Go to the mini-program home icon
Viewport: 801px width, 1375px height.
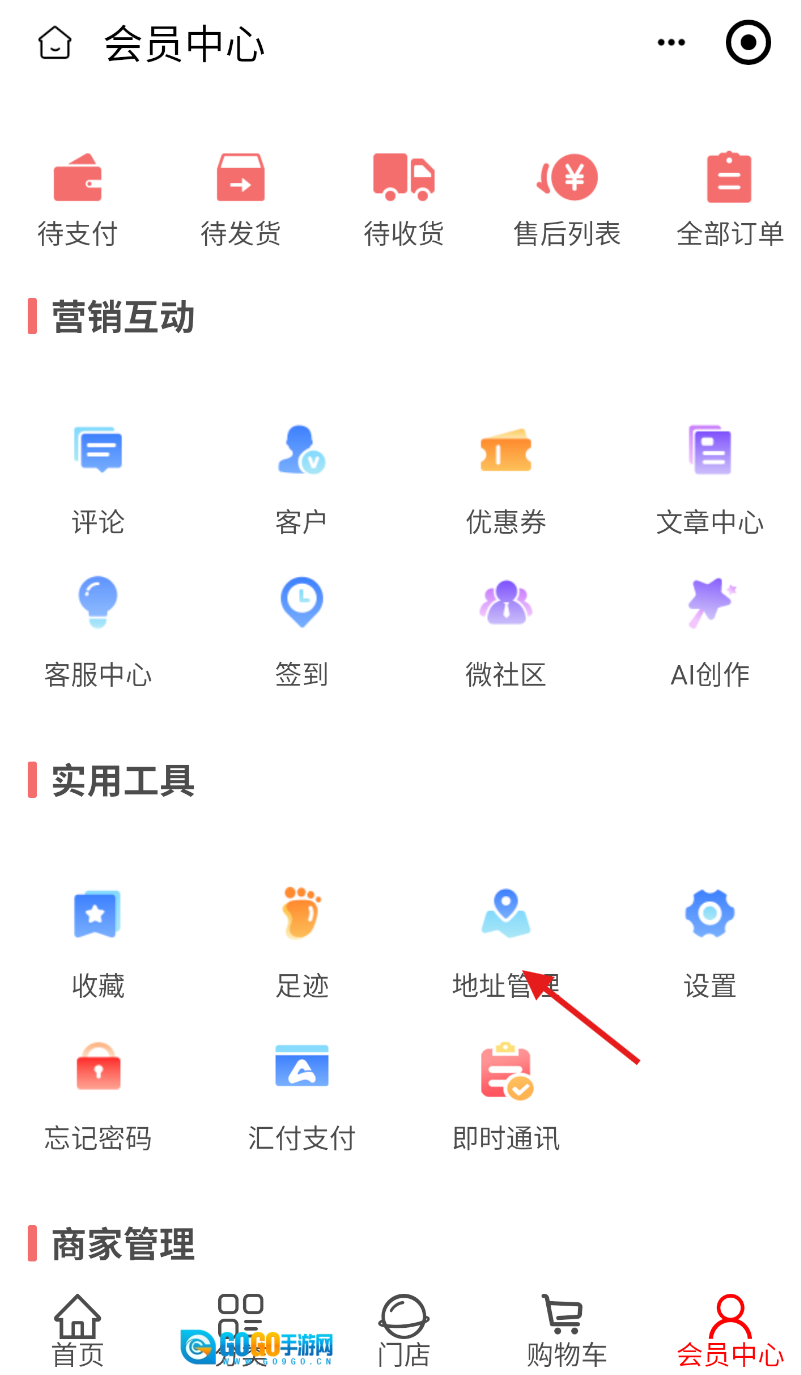(55, 44)
